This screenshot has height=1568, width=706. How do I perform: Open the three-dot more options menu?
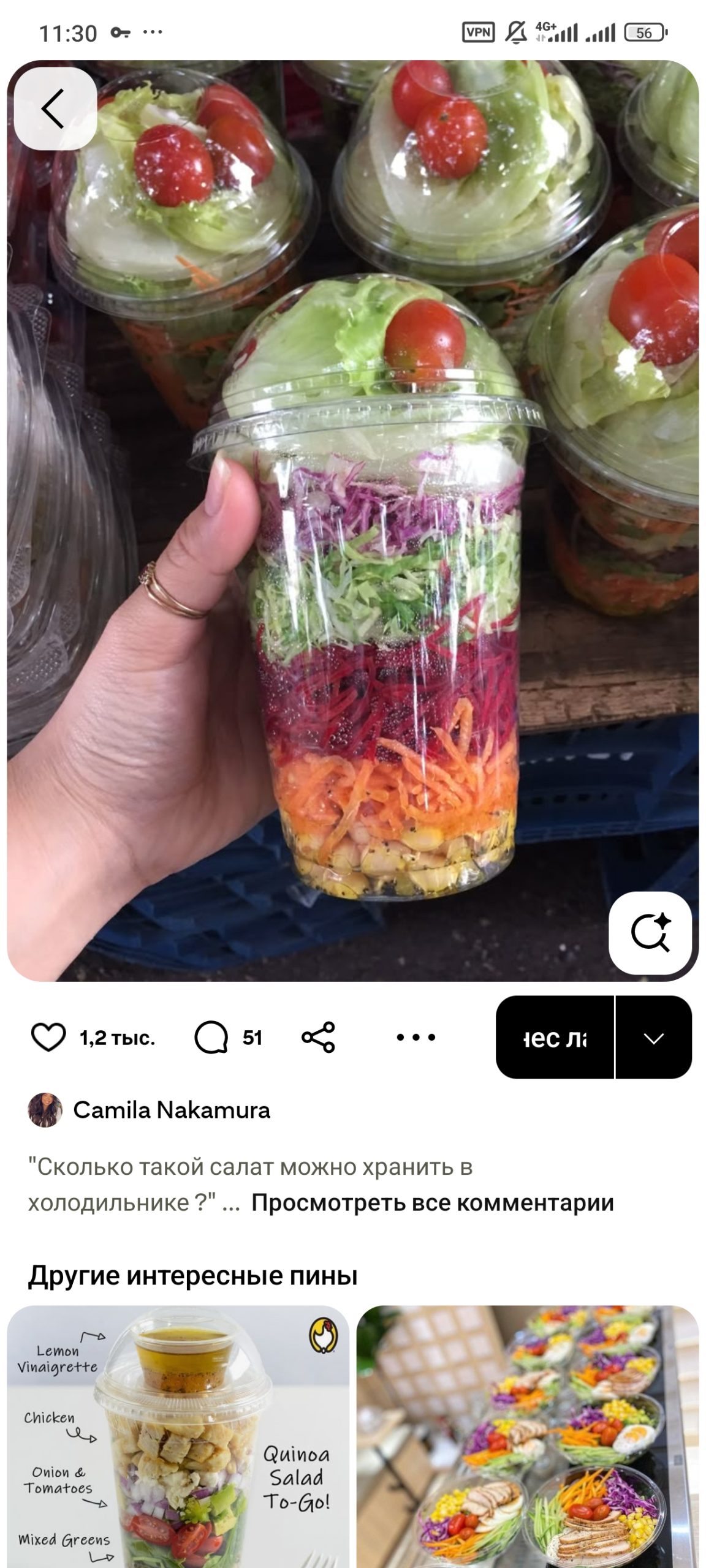(x=416, y=1038)
